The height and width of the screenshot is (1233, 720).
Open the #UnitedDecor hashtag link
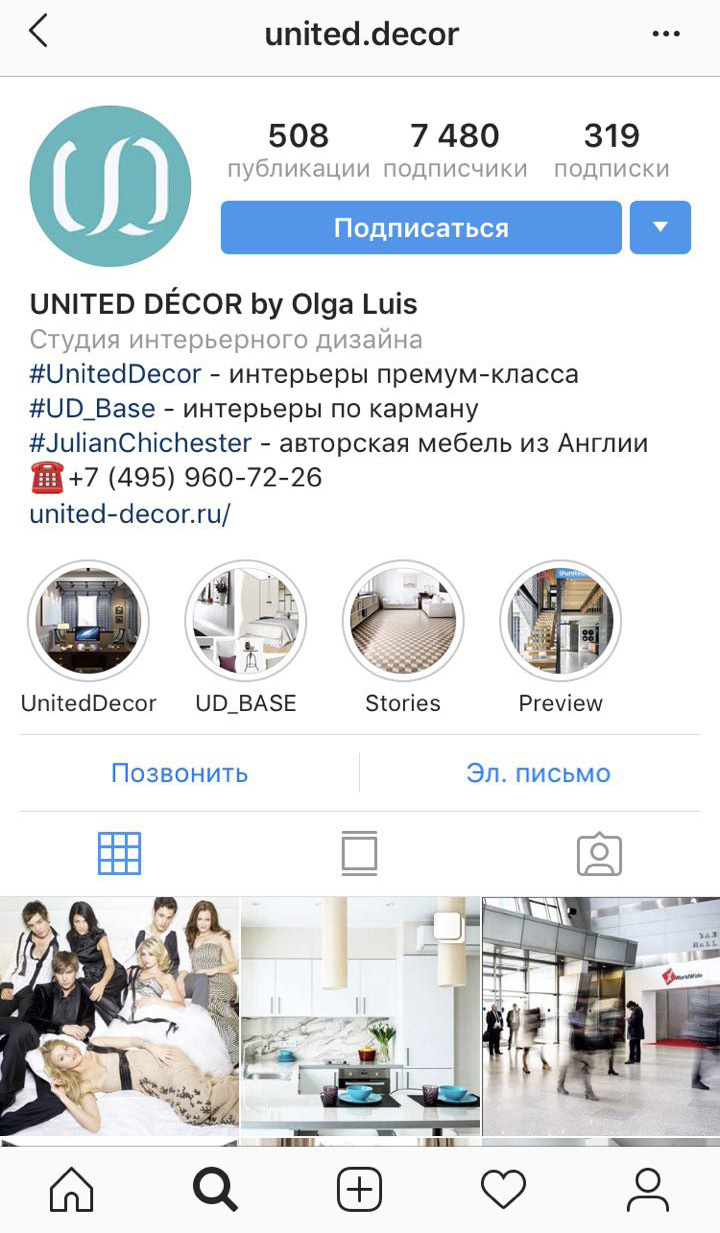[115, 374]
